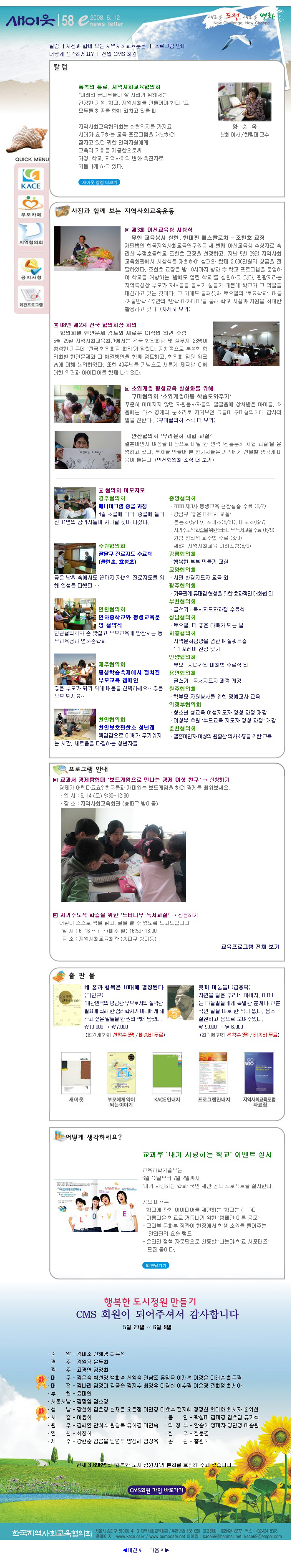Open the 부모카페 quick menu item
The image size is (292, 1568).
(x=30, y=206)
